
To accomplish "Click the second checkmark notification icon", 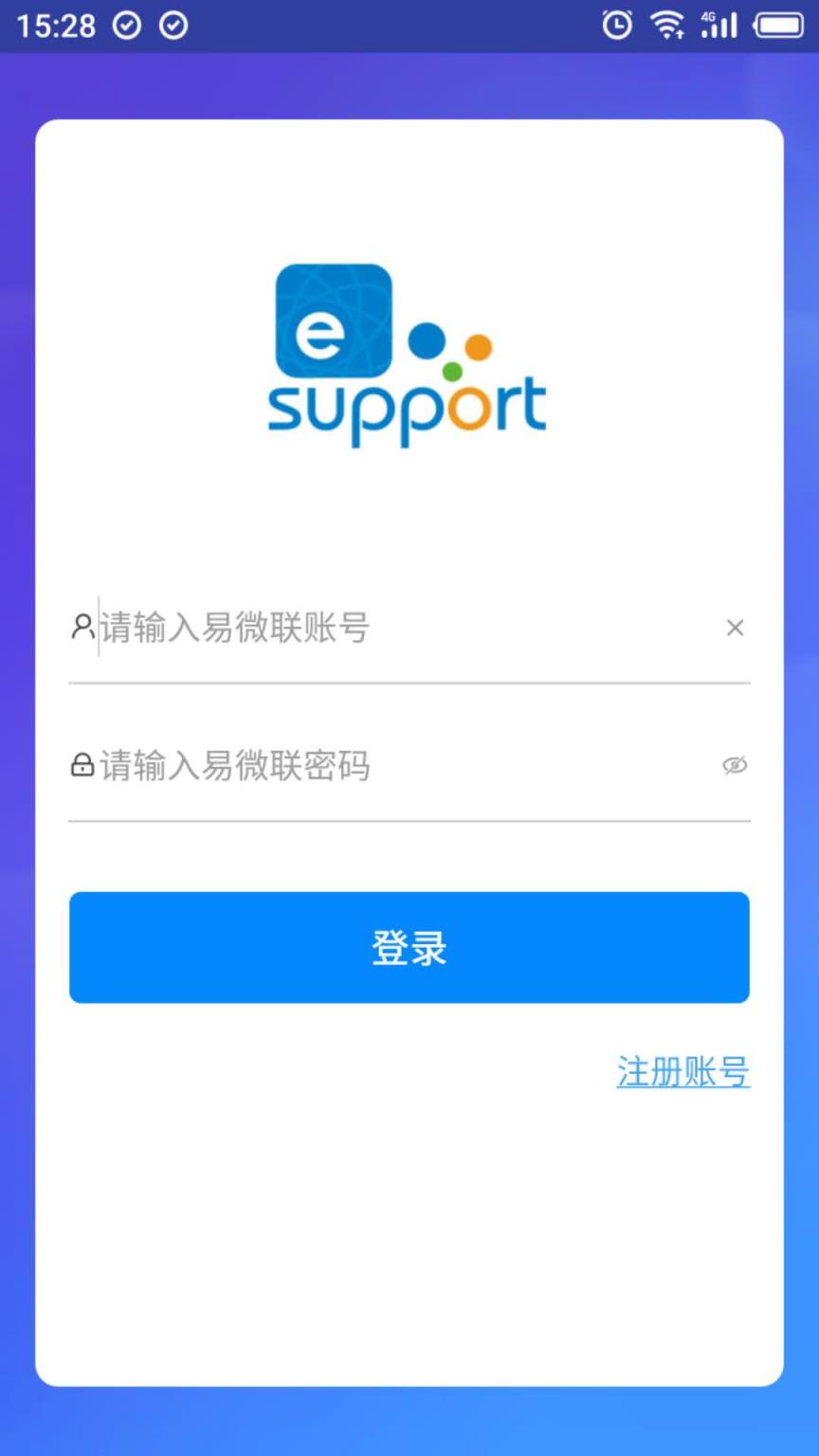I will (173, 26).
